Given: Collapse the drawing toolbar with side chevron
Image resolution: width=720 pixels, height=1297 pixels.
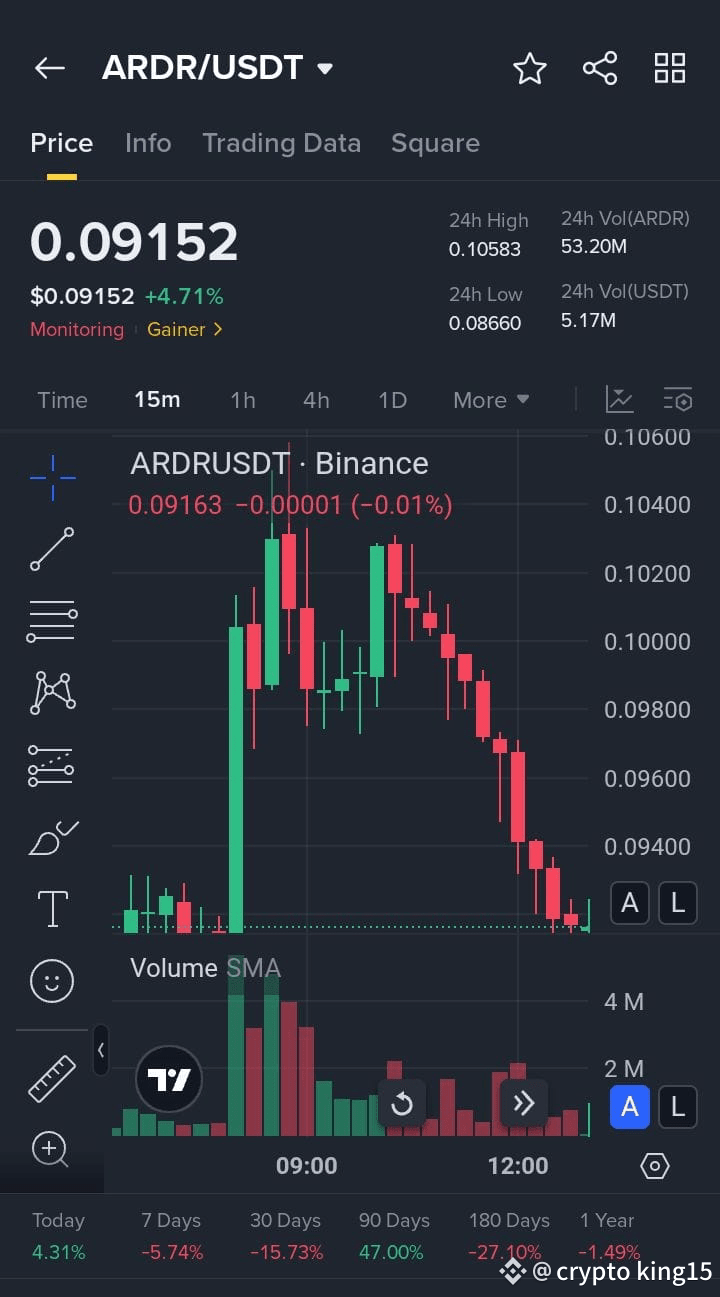Looking at the screenshot, I should 100,1050.
